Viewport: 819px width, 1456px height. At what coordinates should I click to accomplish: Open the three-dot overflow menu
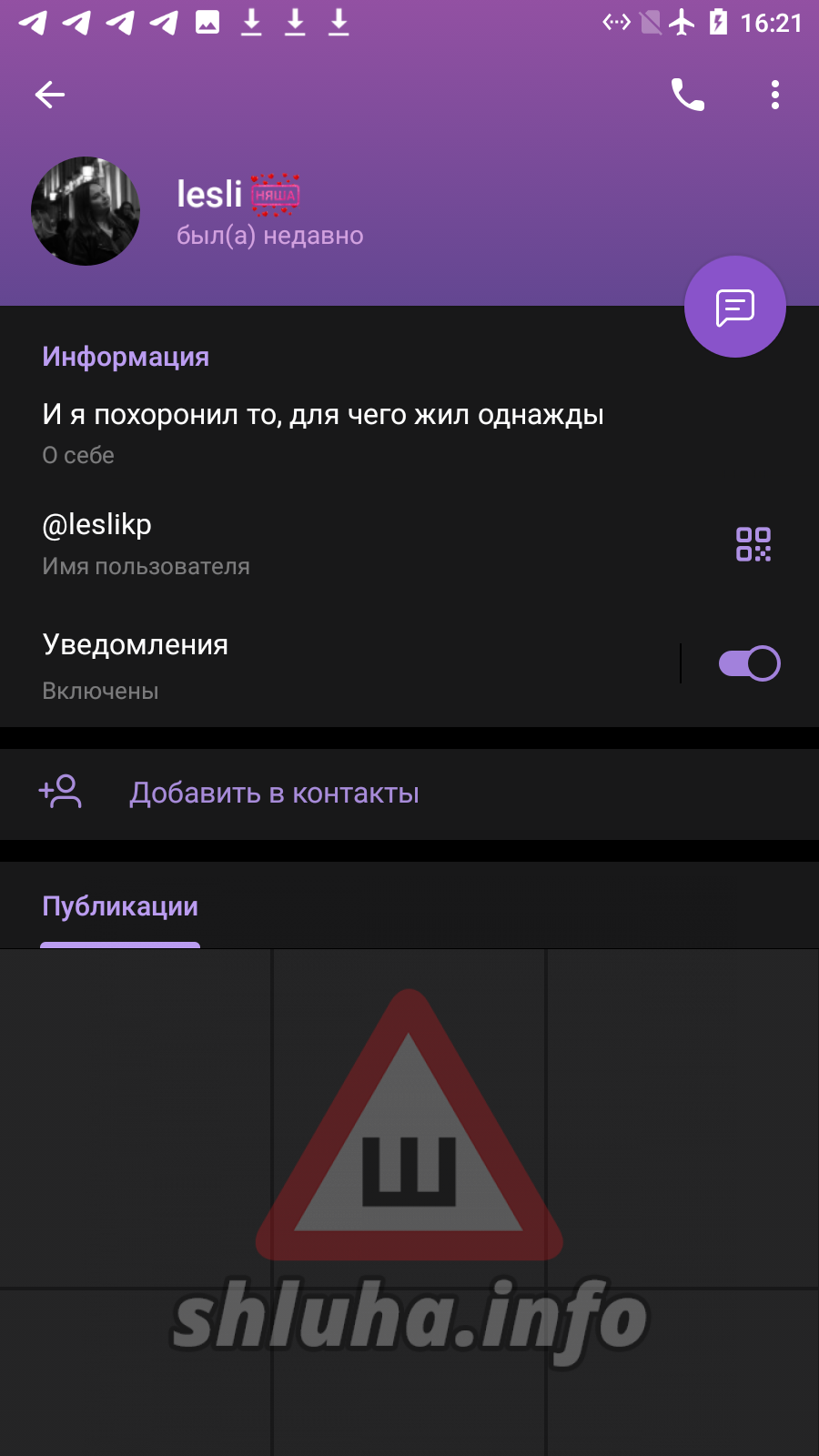774,95
